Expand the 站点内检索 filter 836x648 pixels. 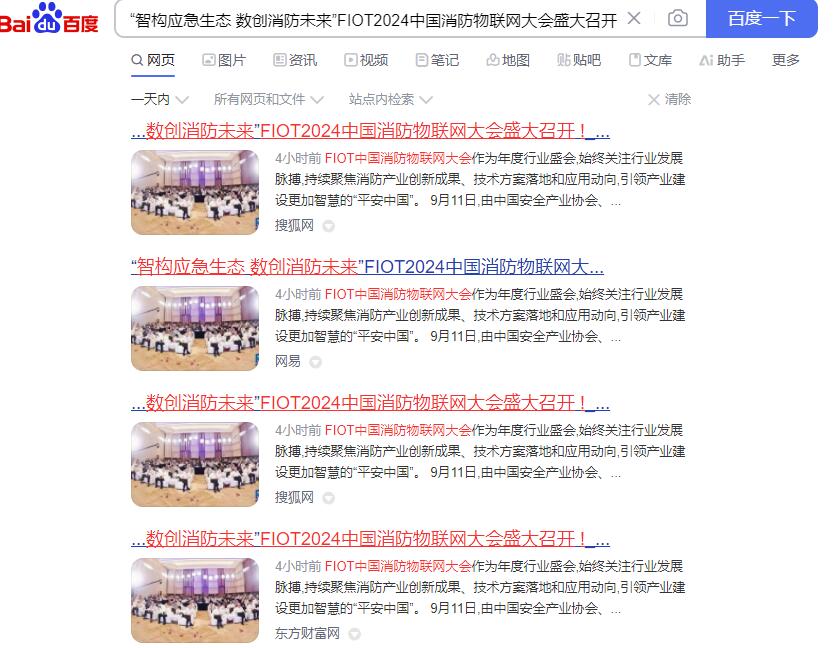click(390, 99)
